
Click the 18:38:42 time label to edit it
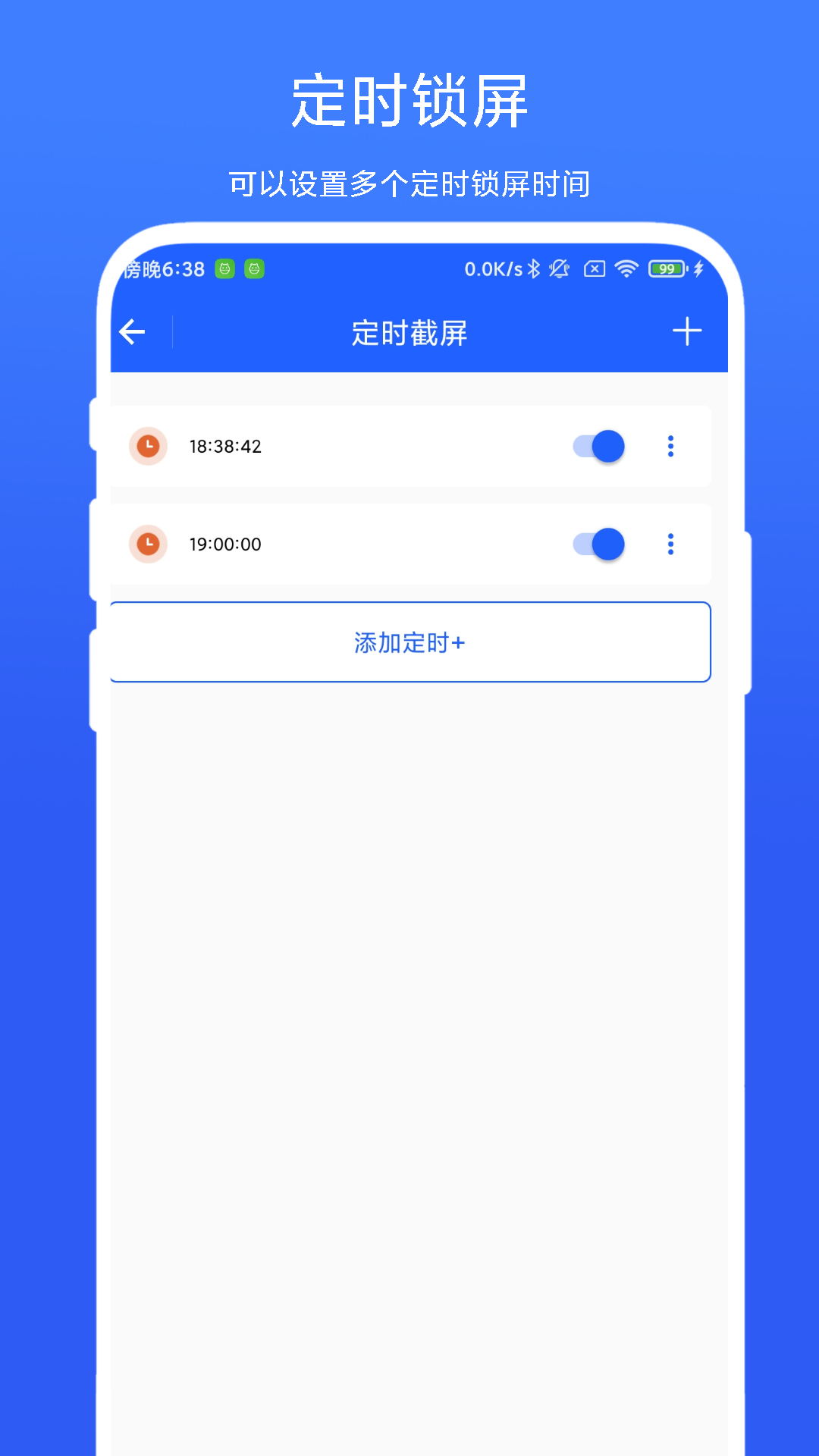(224, 447)
